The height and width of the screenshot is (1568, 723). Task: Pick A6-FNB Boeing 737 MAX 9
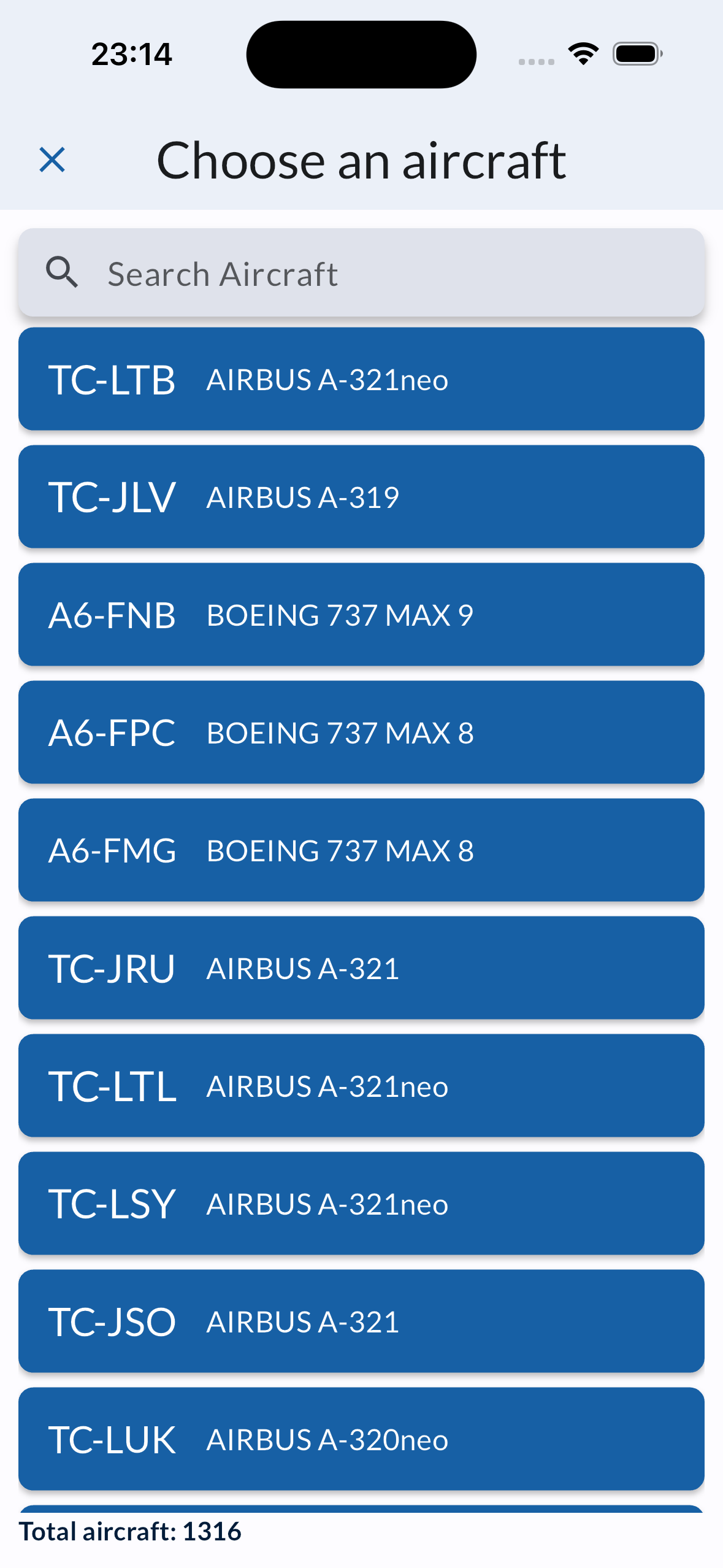click(361, 615)
